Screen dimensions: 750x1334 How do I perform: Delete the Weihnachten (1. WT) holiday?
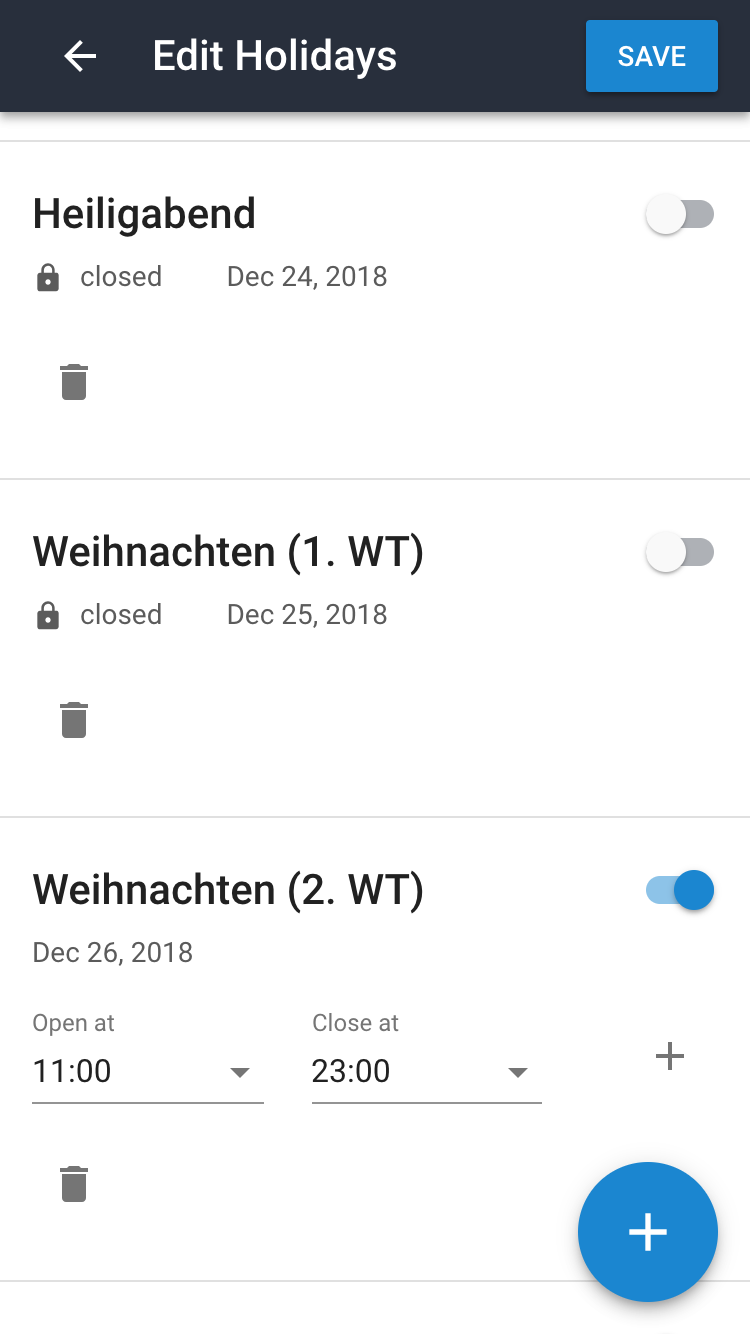point(74,720)
